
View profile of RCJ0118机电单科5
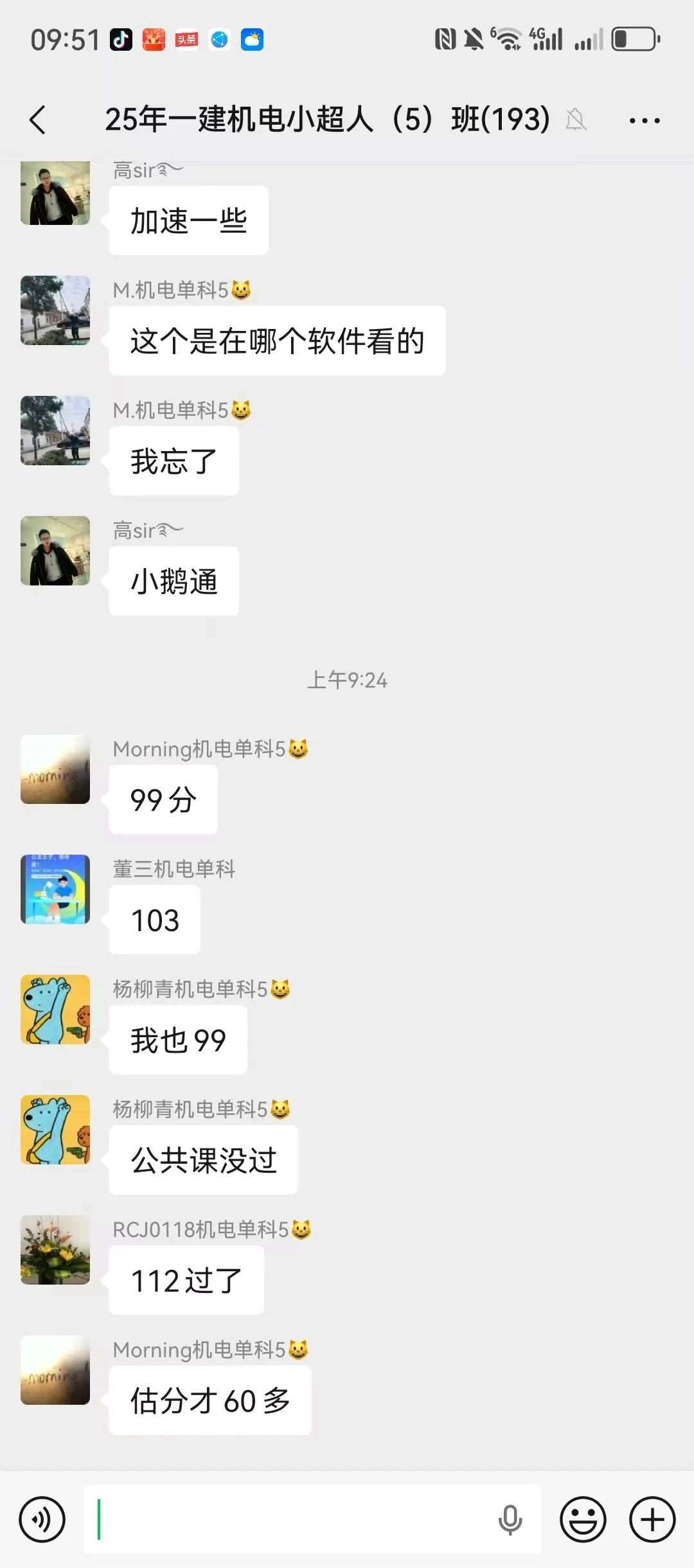click(x=55, y=1250)
